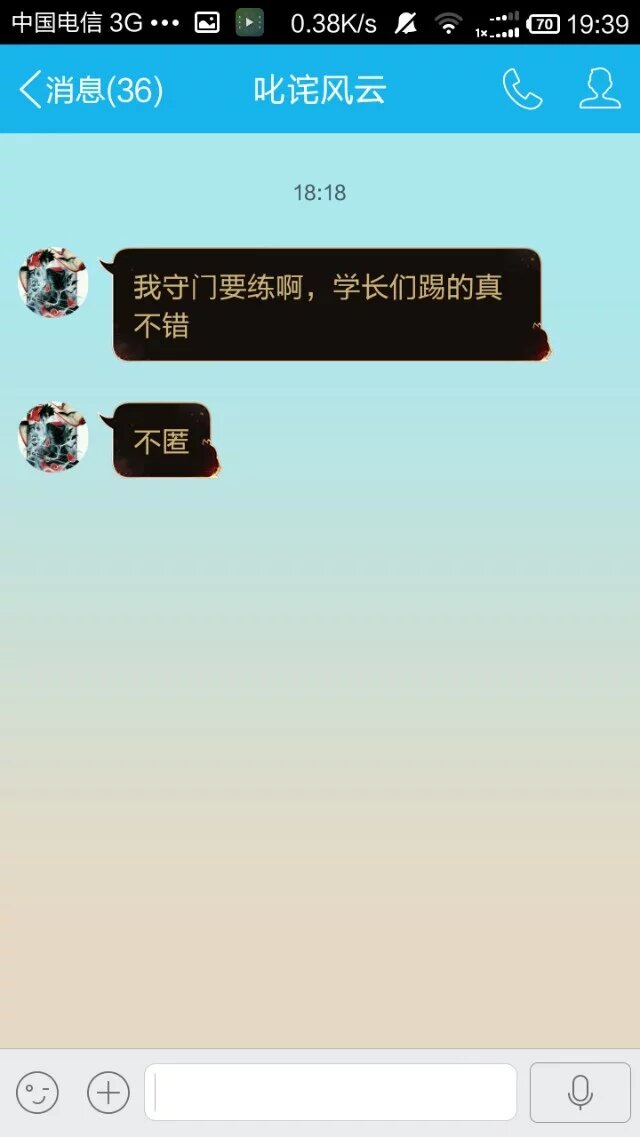The width and height of the screenshot is (640, 1137).
Task: Open the emoji picker
Action: click(38, 1093)
